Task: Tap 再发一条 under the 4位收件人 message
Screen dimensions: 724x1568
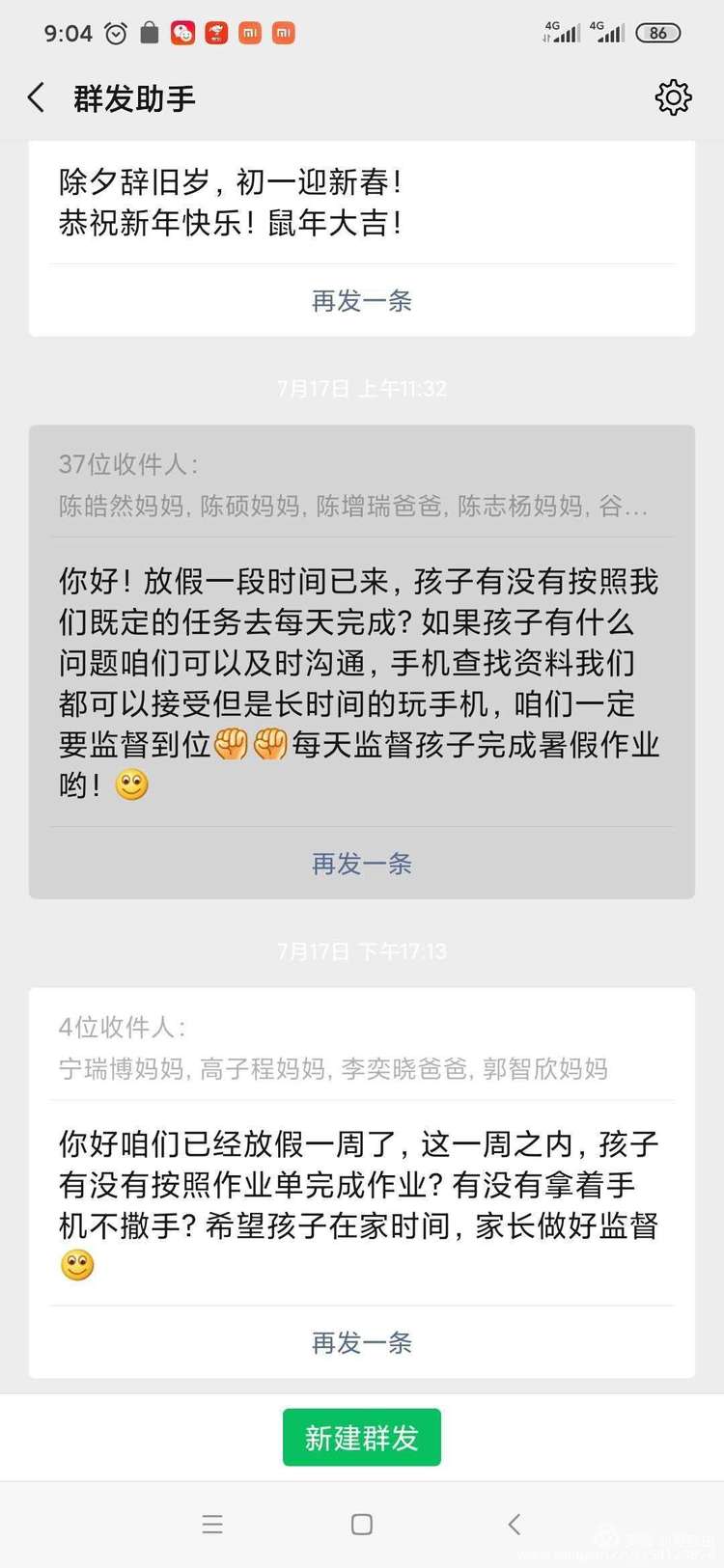Action: click(x=362, y=1342)
